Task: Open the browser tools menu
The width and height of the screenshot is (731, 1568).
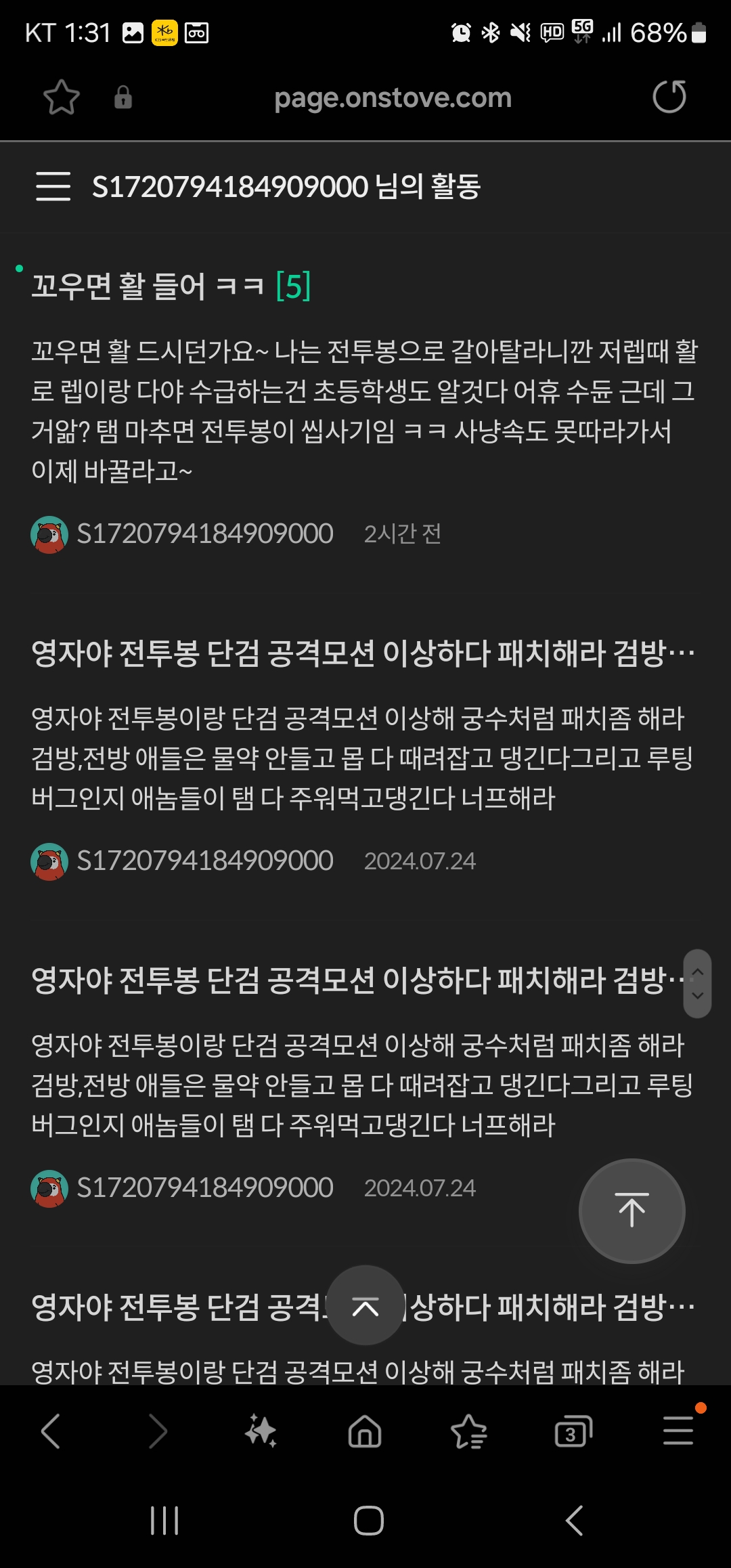Action: pos(678,1431)
